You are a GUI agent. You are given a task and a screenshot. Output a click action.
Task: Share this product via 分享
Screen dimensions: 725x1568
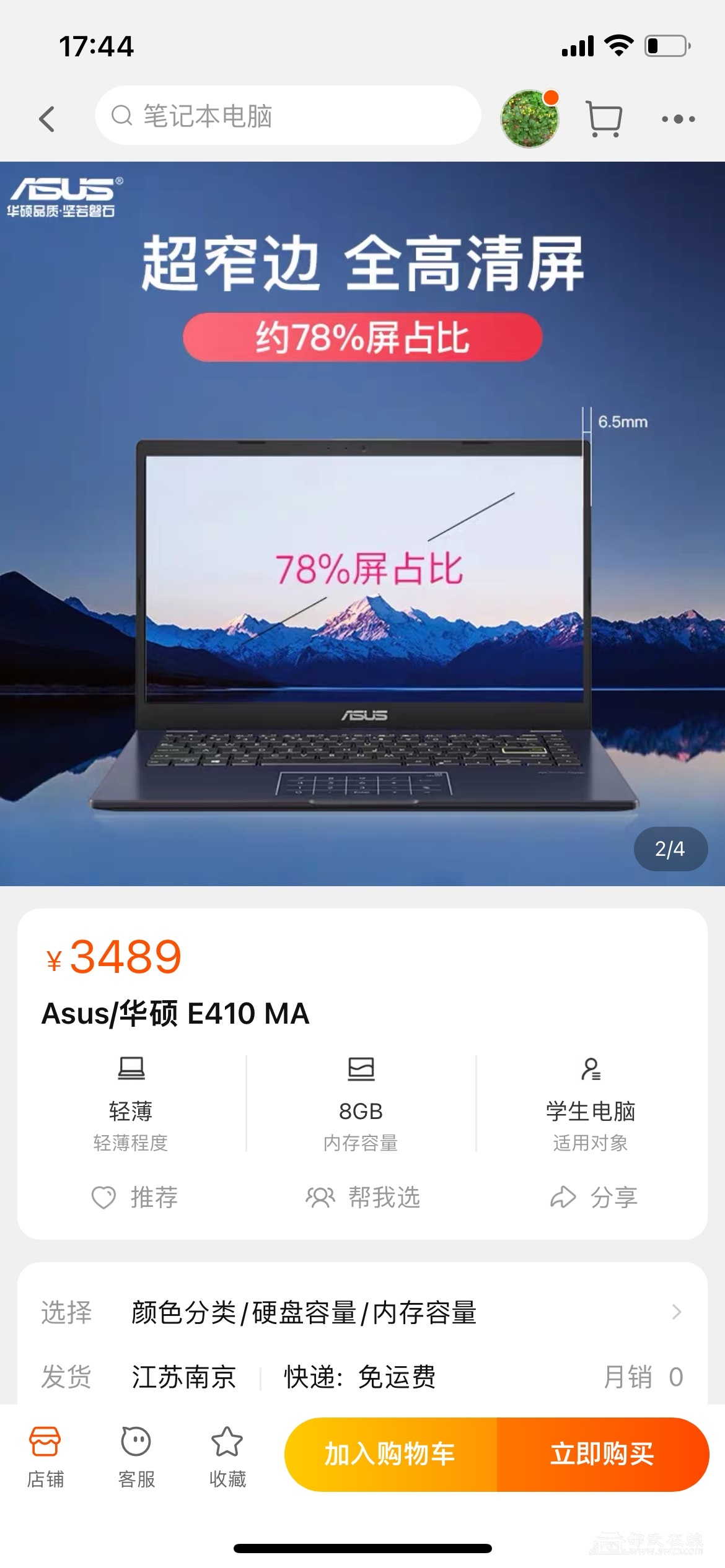(594, 1197)
